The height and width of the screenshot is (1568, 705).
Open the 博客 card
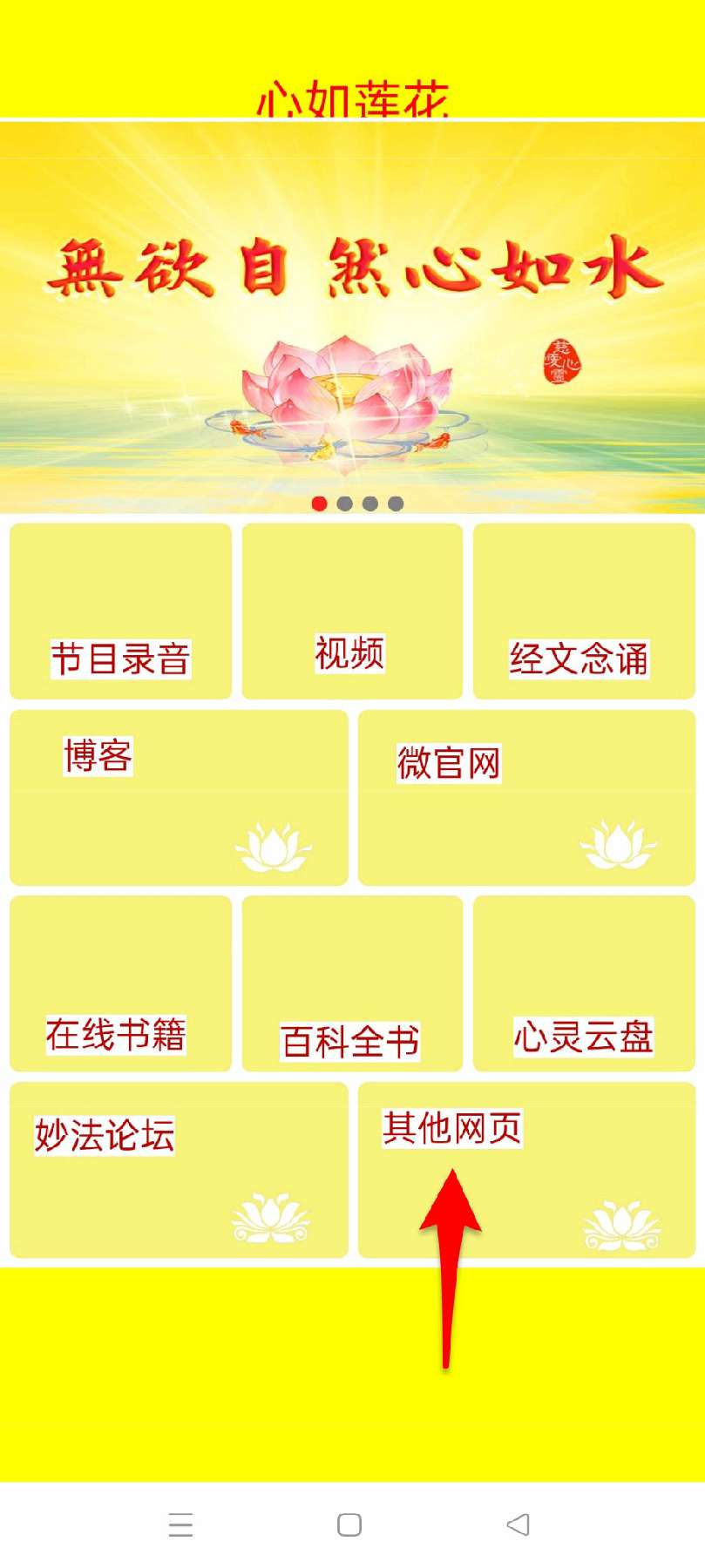pos(179,798)
